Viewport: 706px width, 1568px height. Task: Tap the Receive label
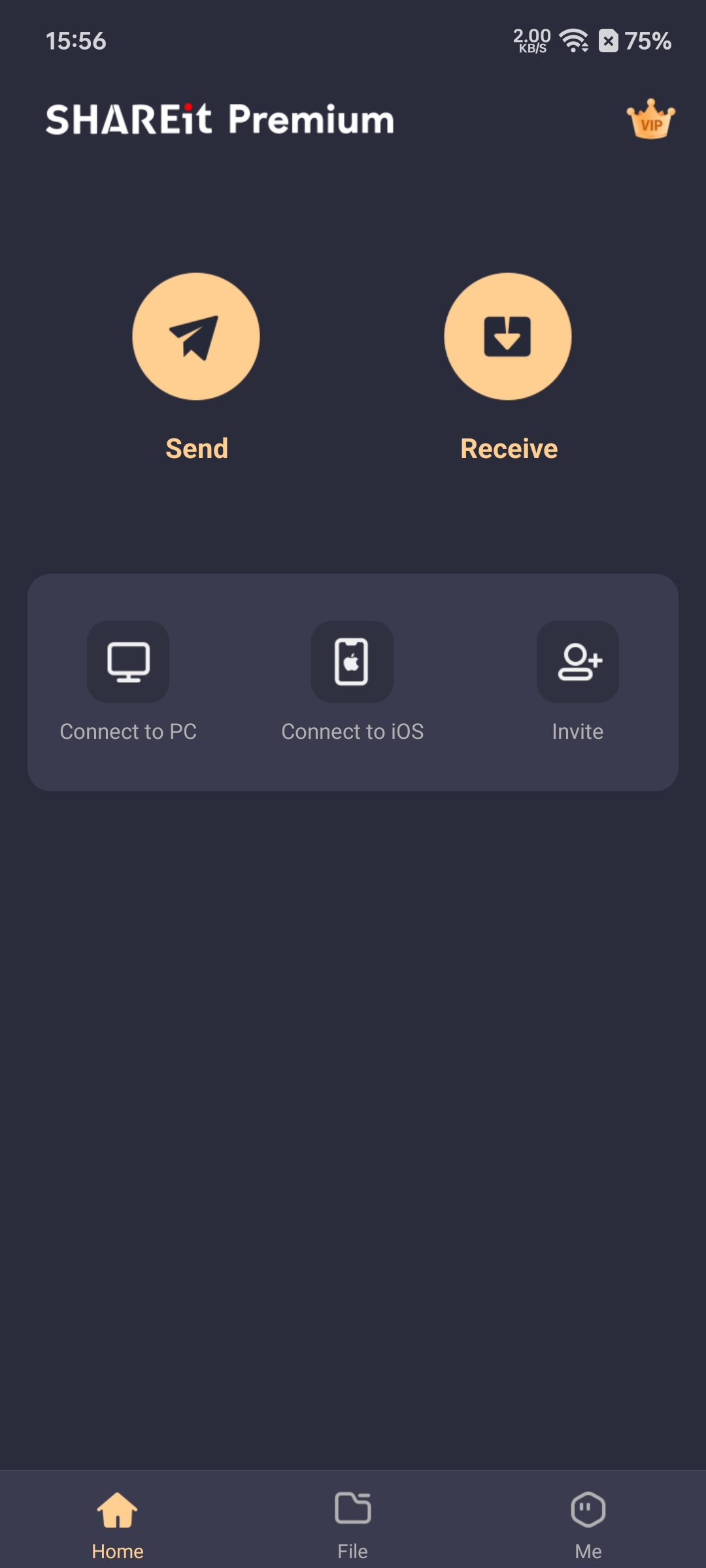click(509, 448)
